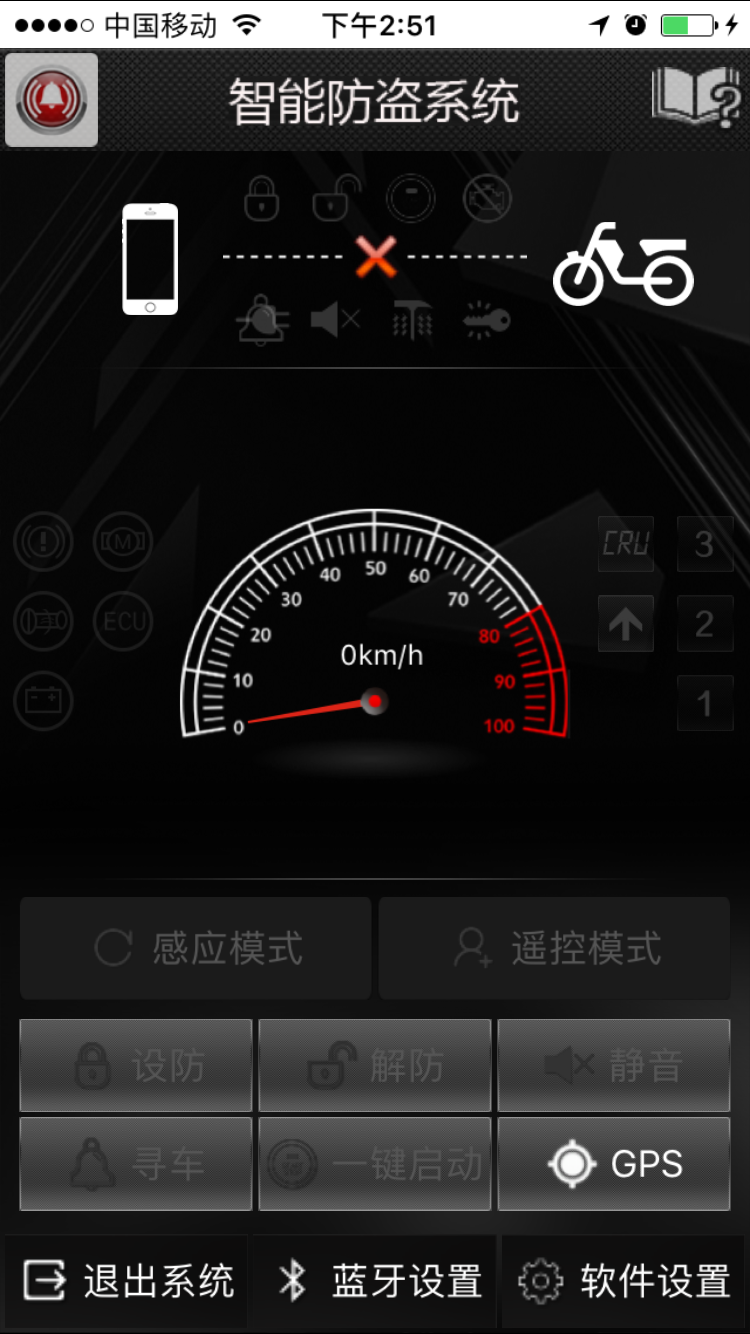Tap the CRU cruise button

[x=626, y=544]
